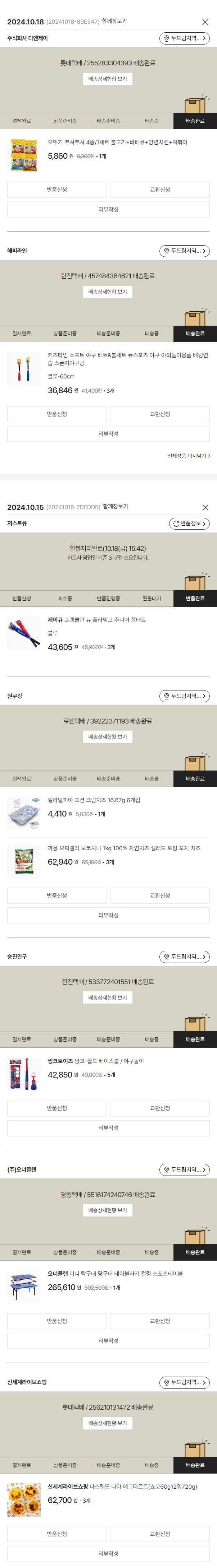
Task: Open delivery area chip for 신세계라이브쇼핑
Action: tap(185, 1382)
